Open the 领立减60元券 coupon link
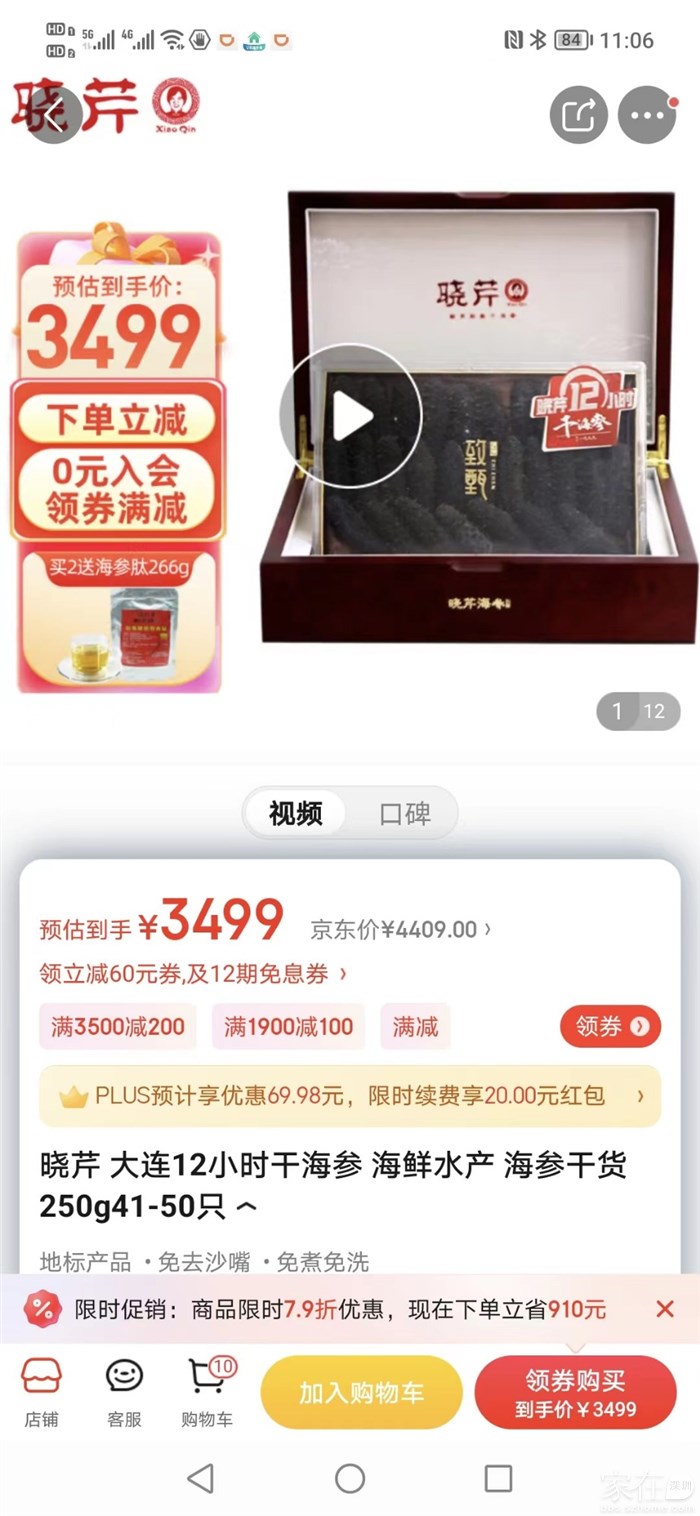 click(x=194, y=973)
